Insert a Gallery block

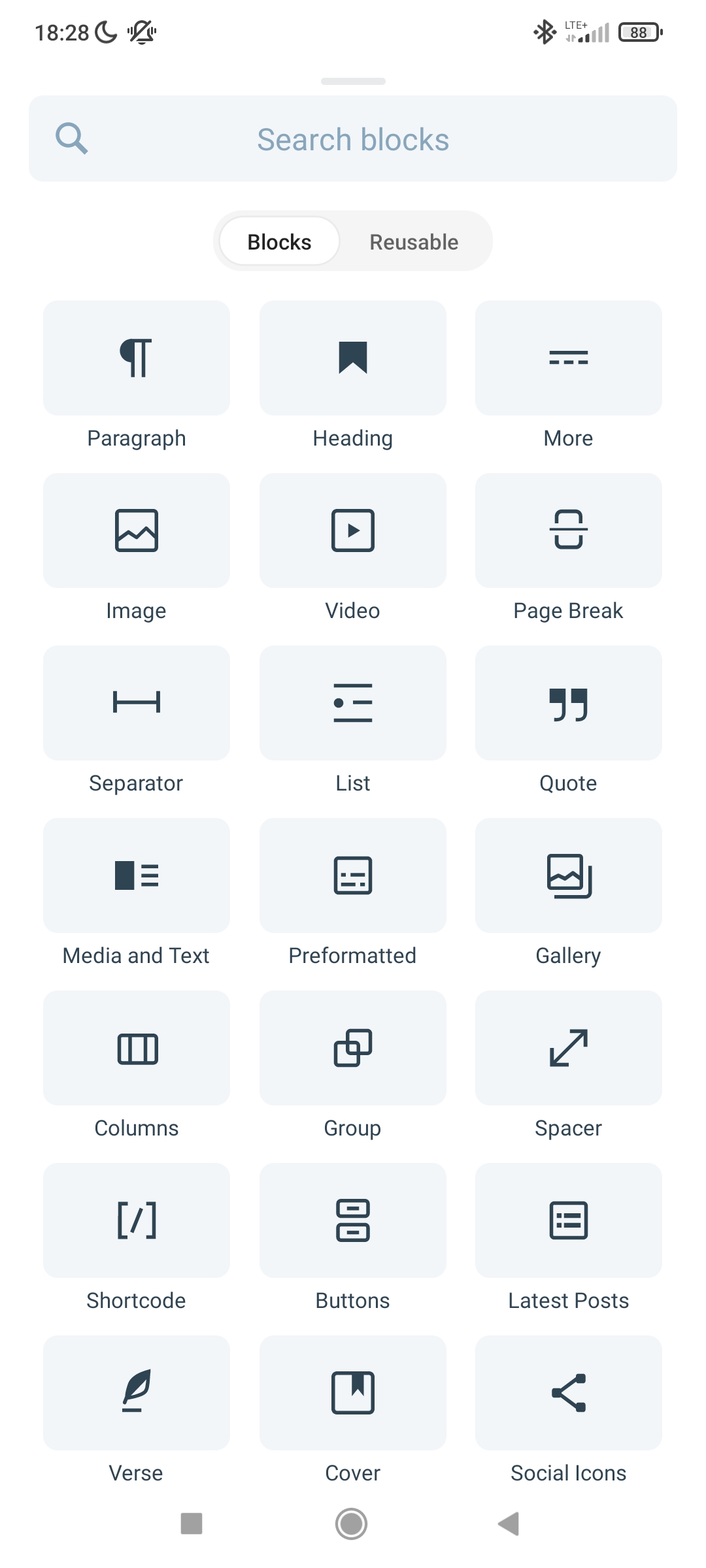[569, 876]
